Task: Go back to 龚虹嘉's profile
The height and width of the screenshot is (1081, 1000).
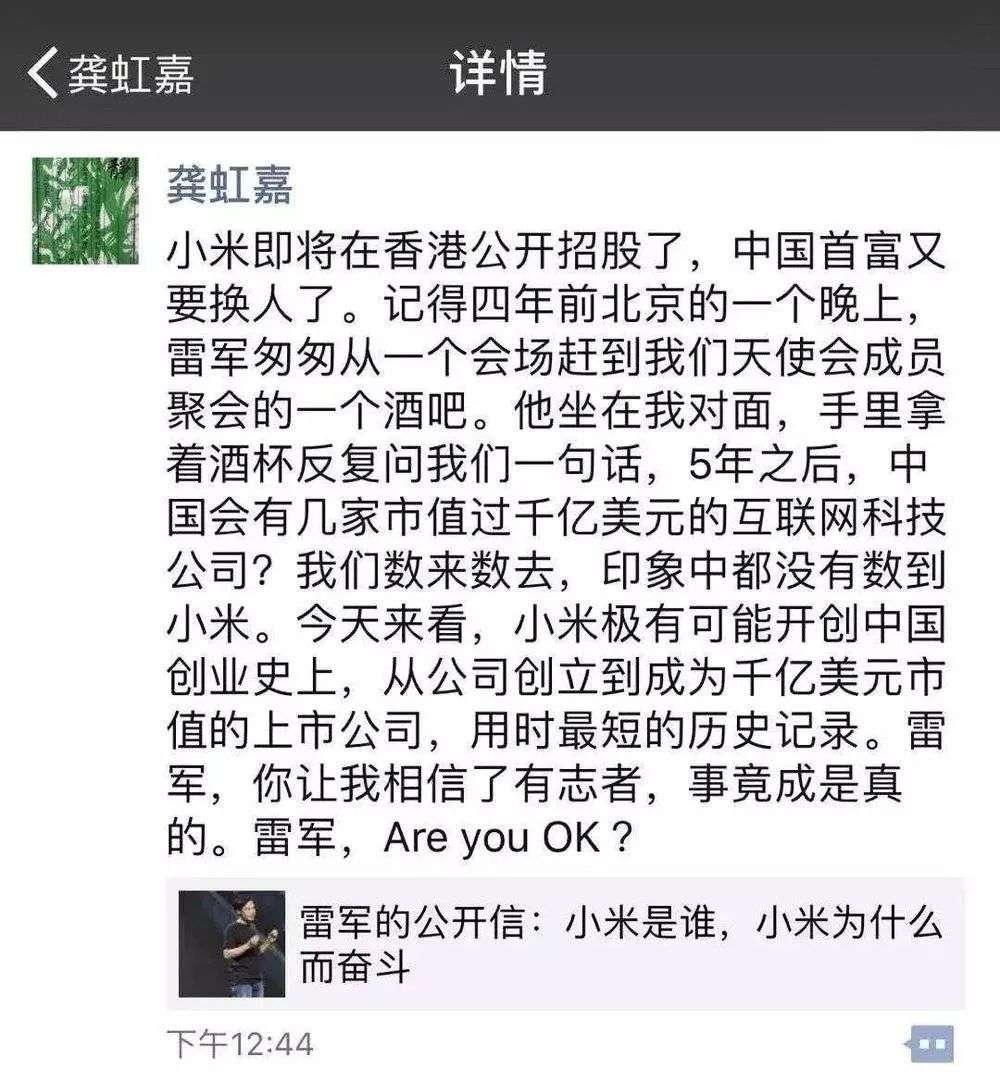Action: coord(110,74)
